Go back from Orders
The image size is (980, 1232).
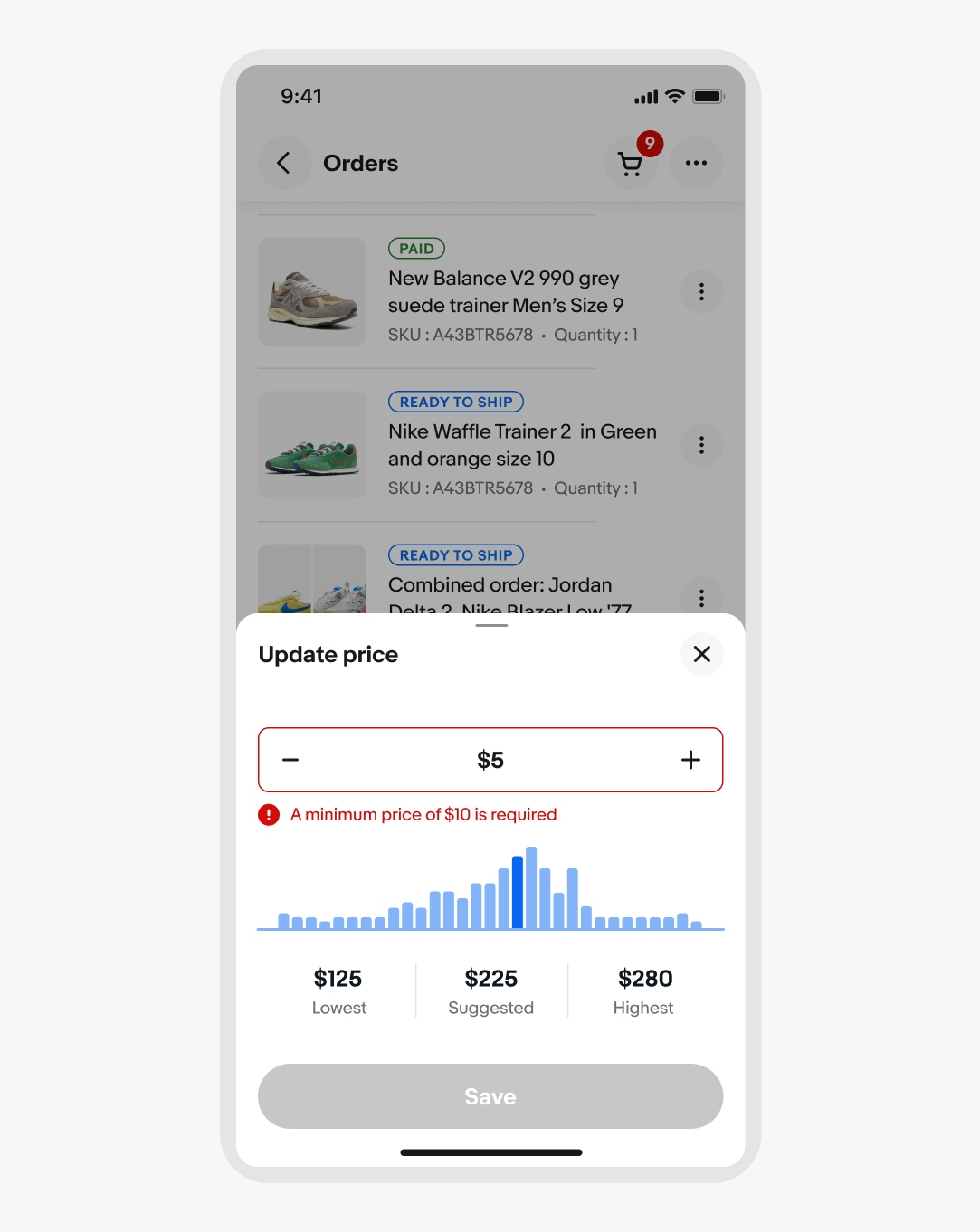(284, 163)
